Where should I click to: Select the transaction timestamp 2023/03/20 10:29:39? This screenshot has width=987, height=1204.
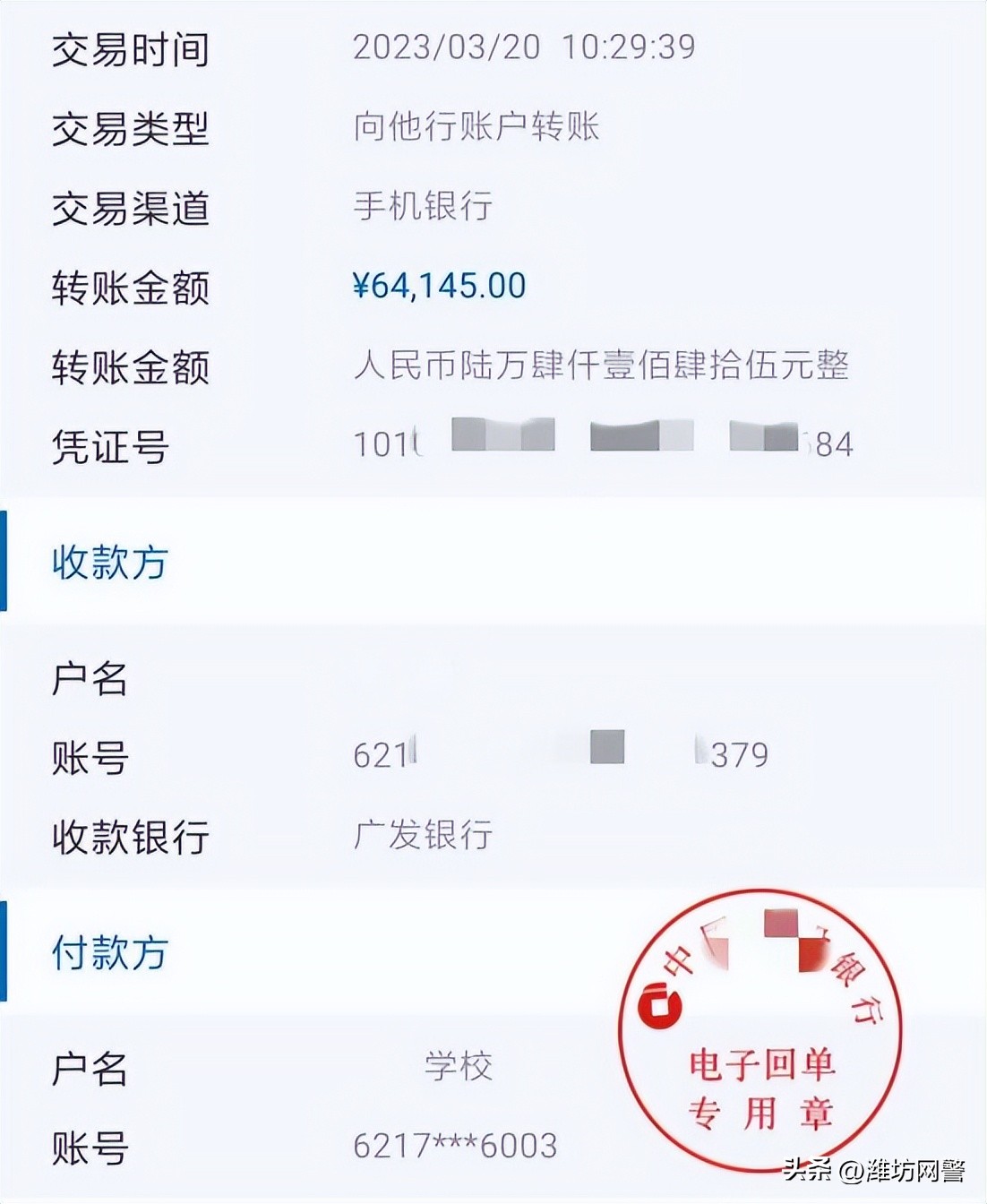click(524, 47)
